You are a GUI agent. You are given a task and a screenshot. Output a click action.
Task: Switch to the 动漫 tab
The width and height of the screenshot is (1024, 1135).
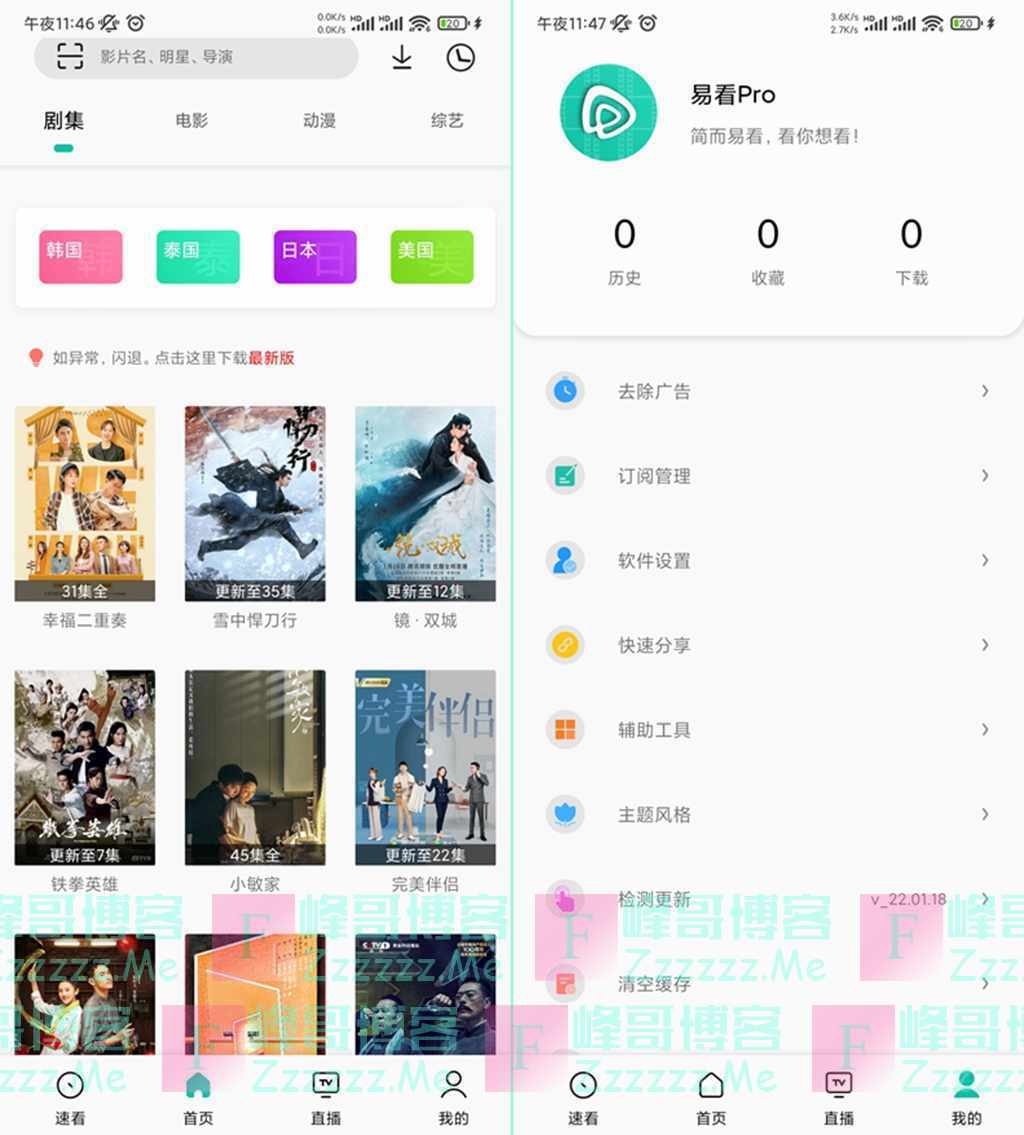[319, 121]
